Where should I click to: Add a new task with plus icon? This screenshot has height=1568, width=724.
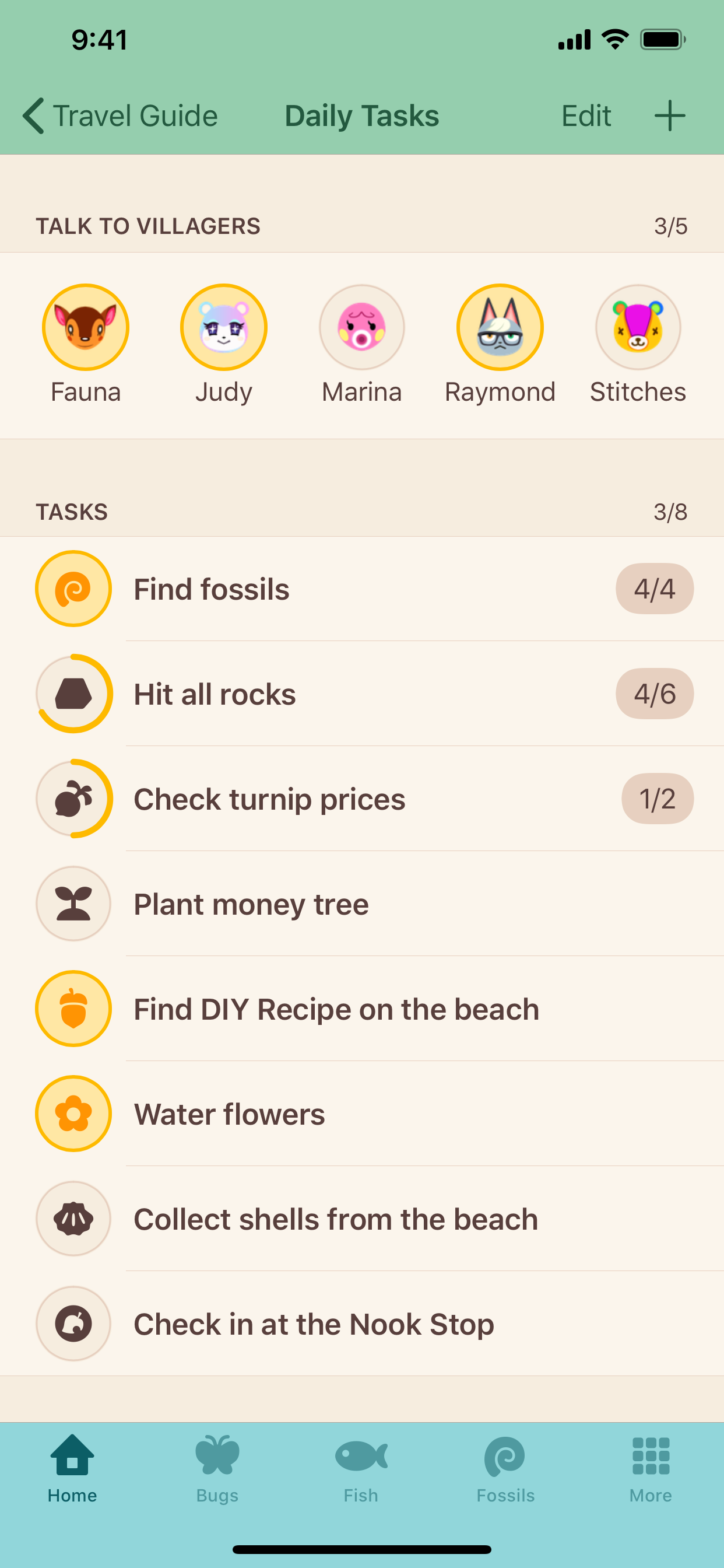click(669, 116)
